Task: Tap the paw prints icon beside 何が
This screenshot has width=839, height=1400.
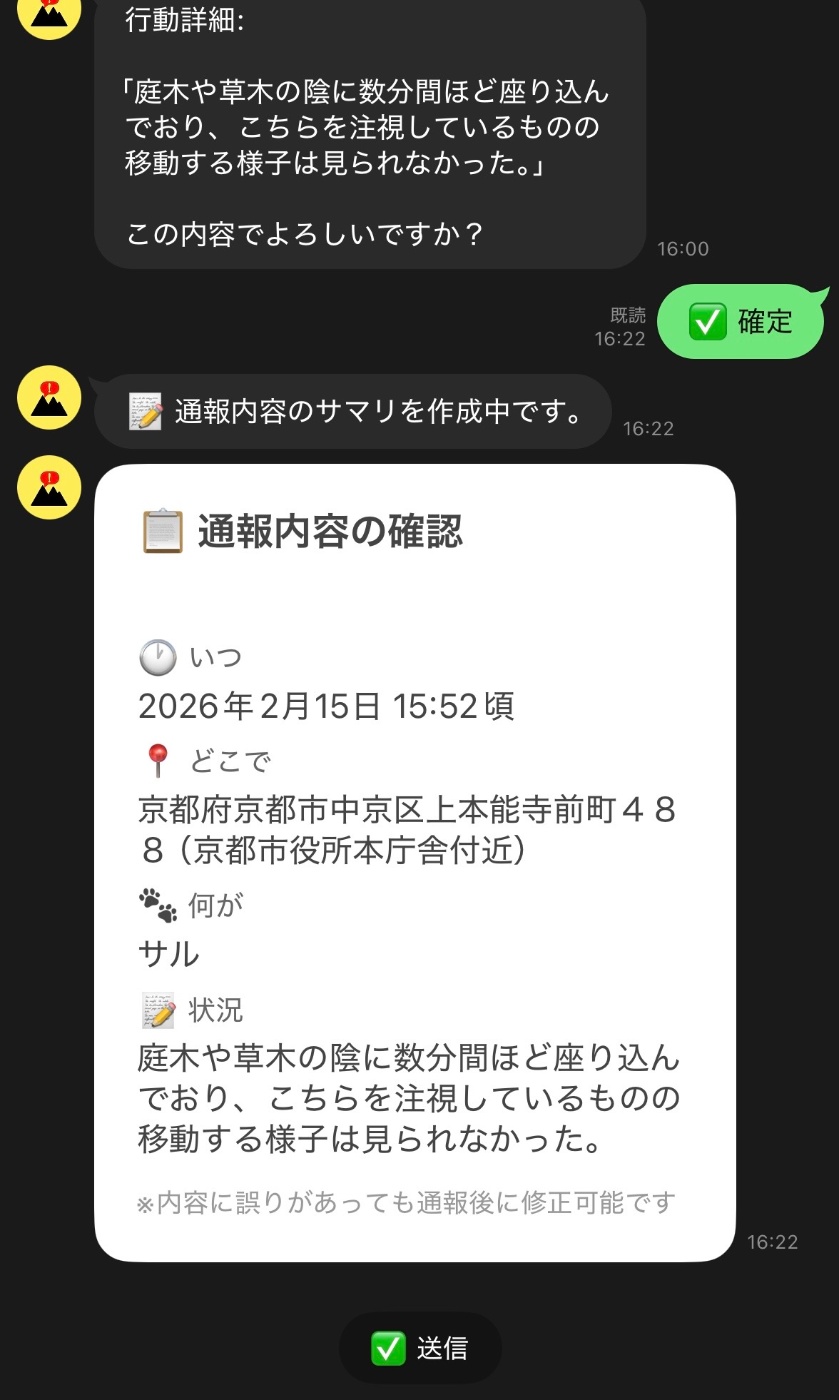Action: coord(157,906)
